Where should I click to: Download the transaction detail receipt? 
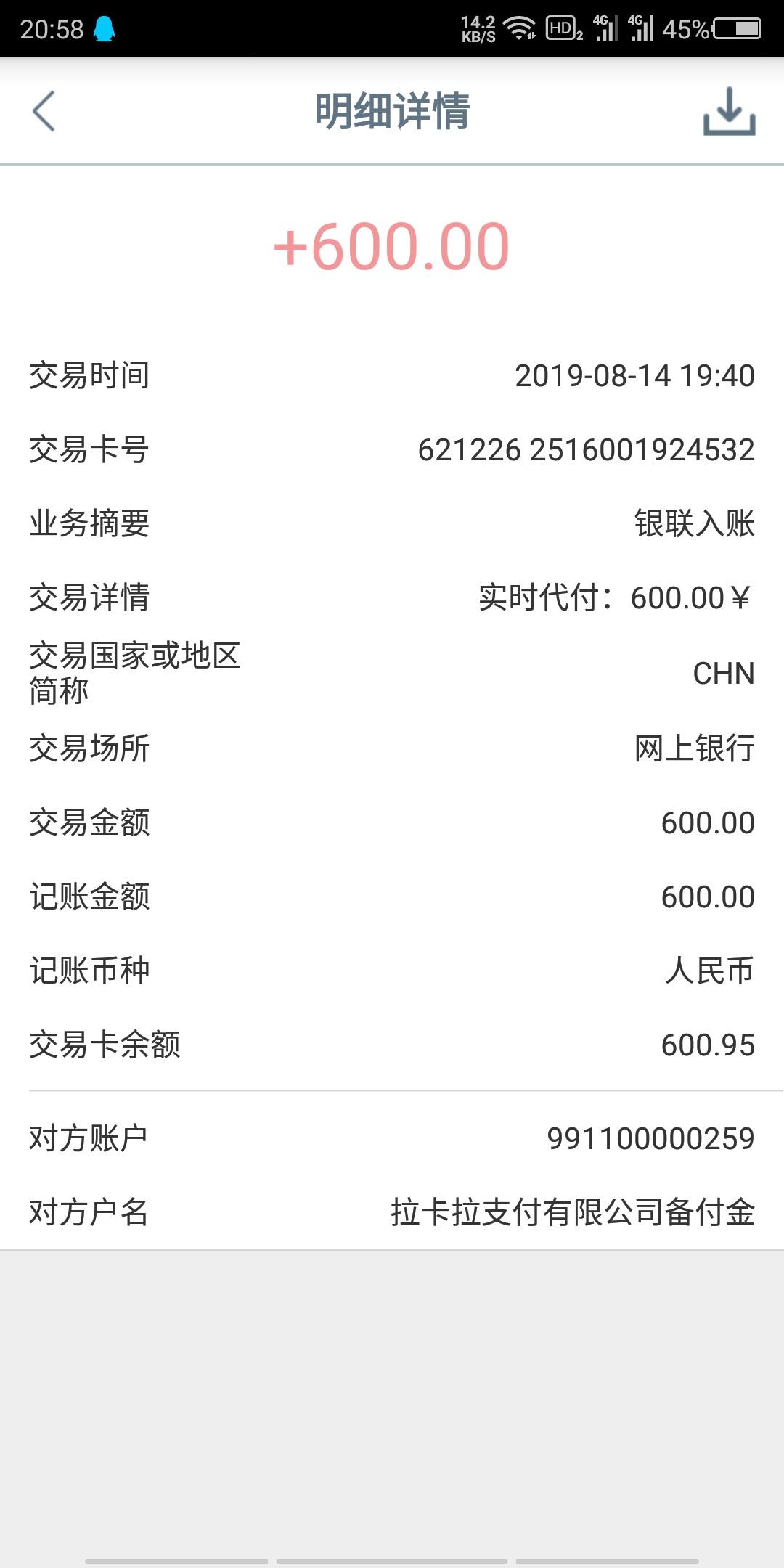coord(730,111)
